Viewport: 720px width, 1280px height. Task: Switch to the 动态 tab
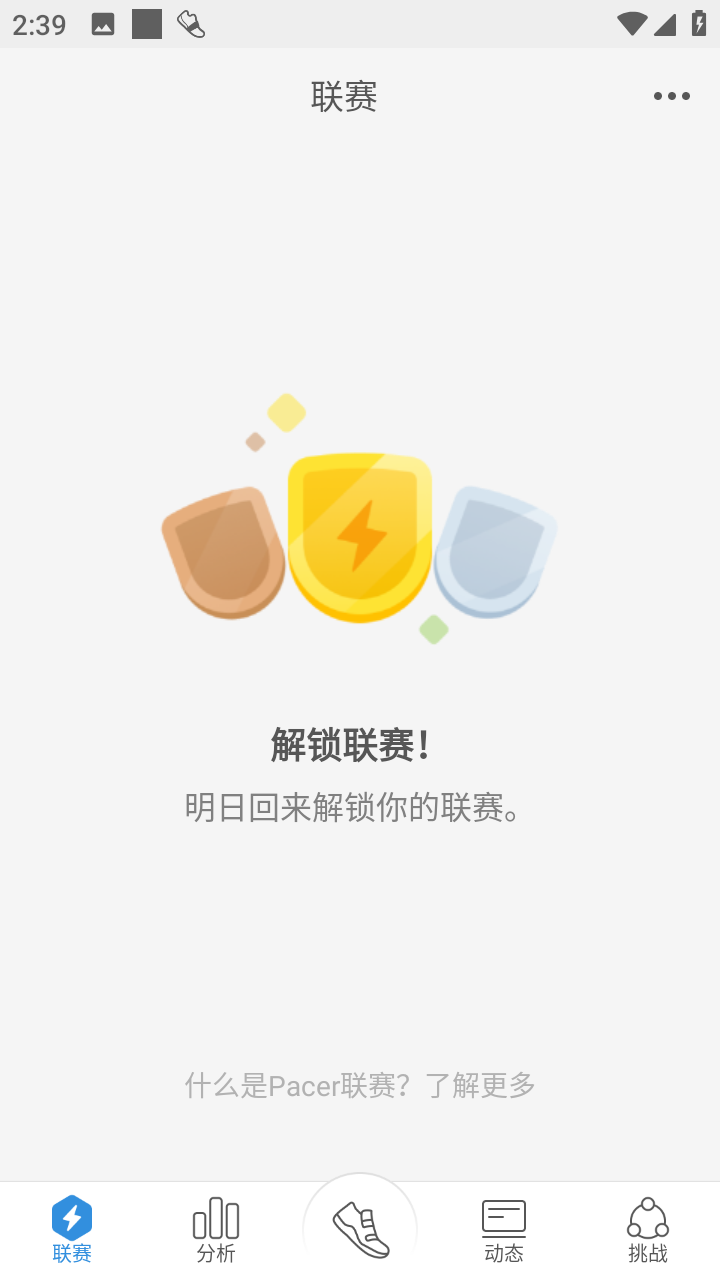click(504, 1230)
